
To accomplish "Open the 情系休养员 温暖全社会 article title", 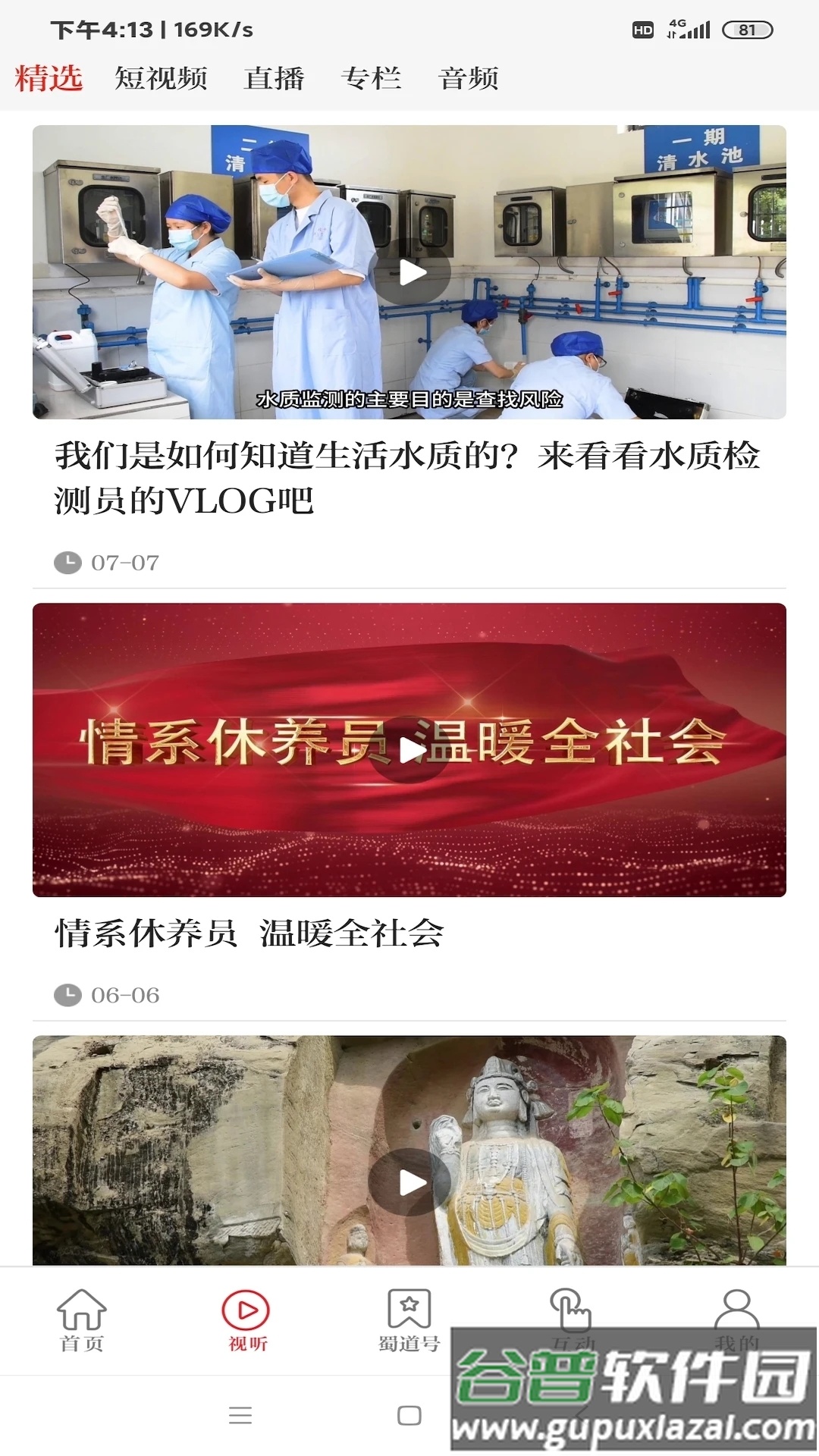I will [250, 937].
